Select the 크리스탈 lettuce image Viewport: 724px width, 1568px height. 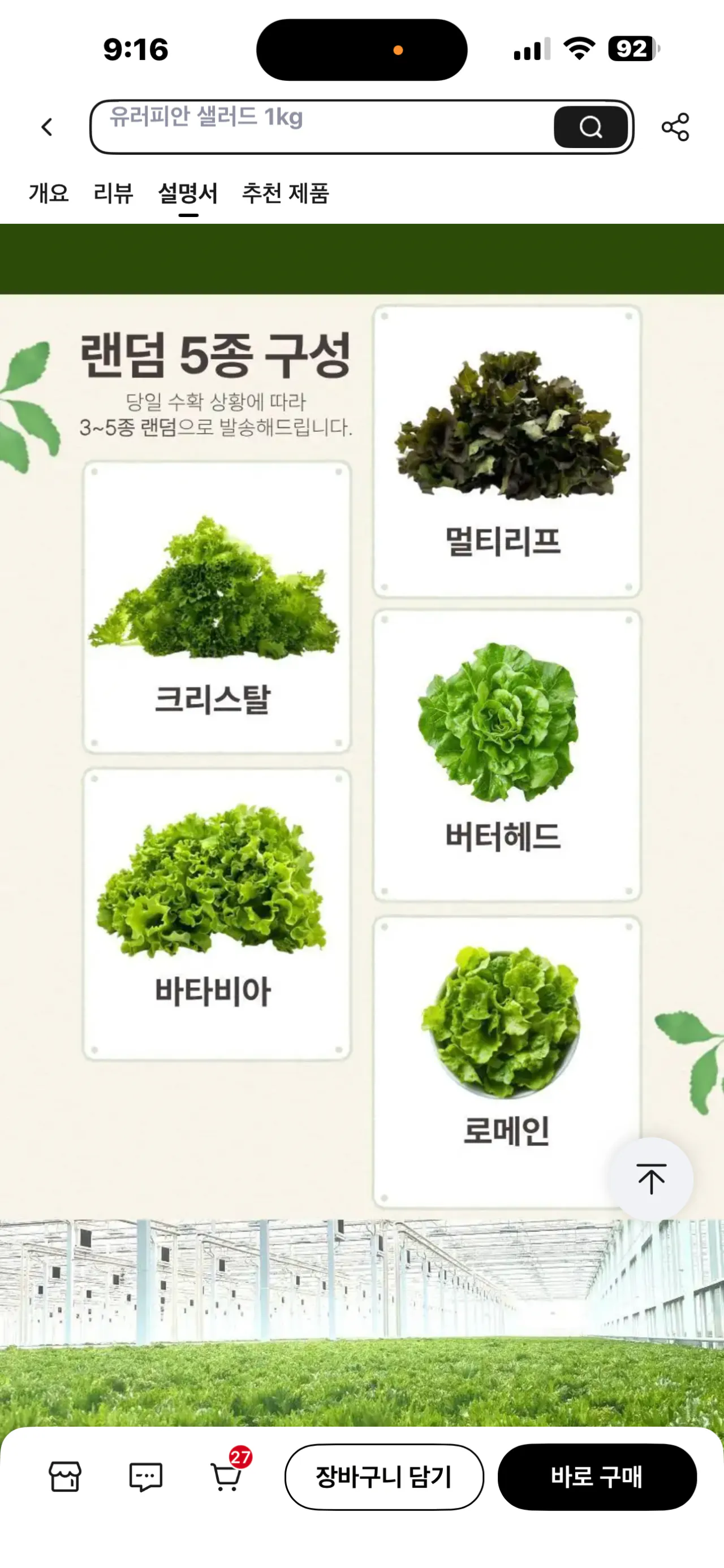216,596
